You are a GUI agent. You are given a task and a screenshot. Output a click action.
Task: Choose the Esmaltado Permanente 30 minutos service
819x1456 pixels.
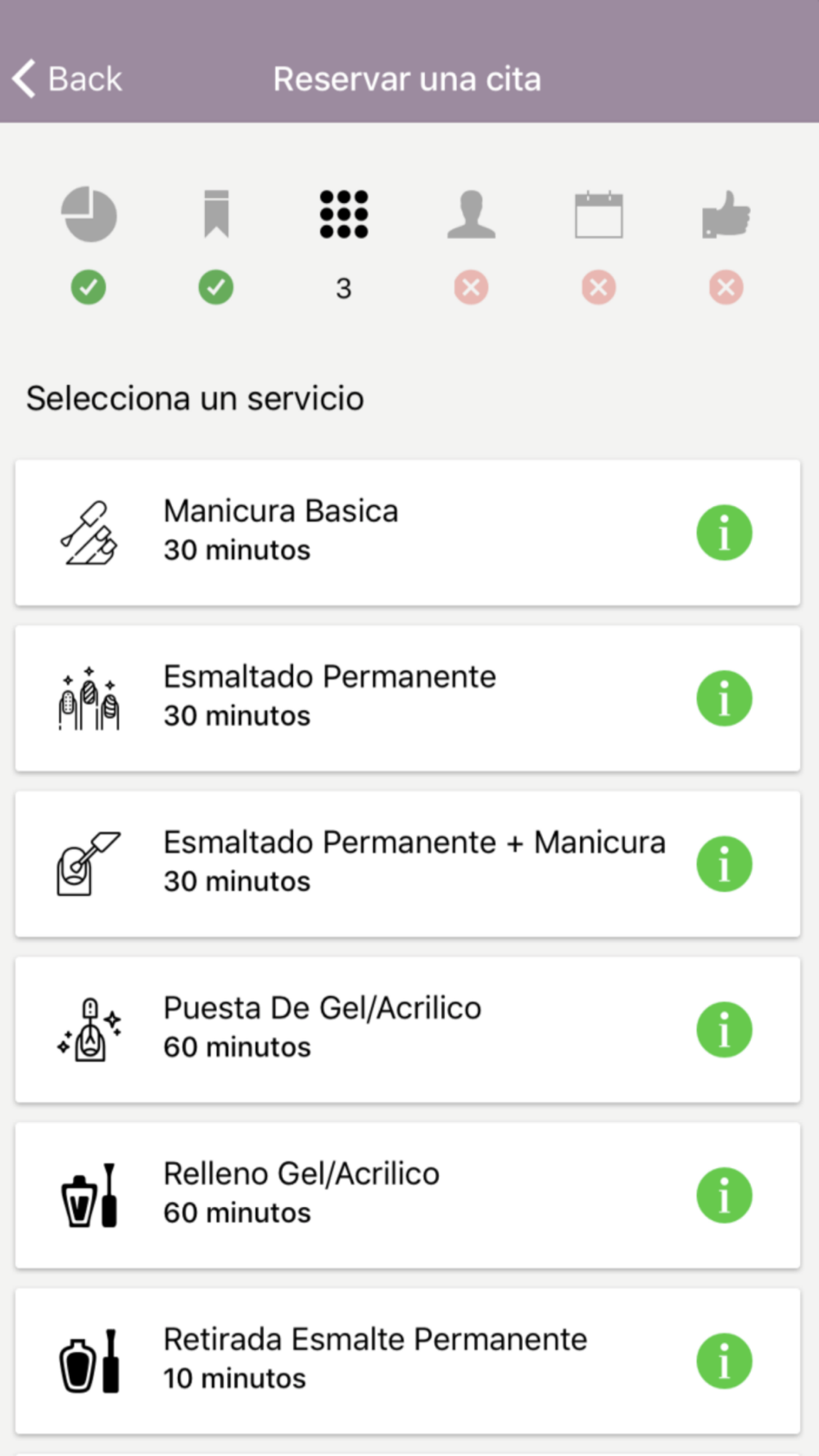point(407,699)
